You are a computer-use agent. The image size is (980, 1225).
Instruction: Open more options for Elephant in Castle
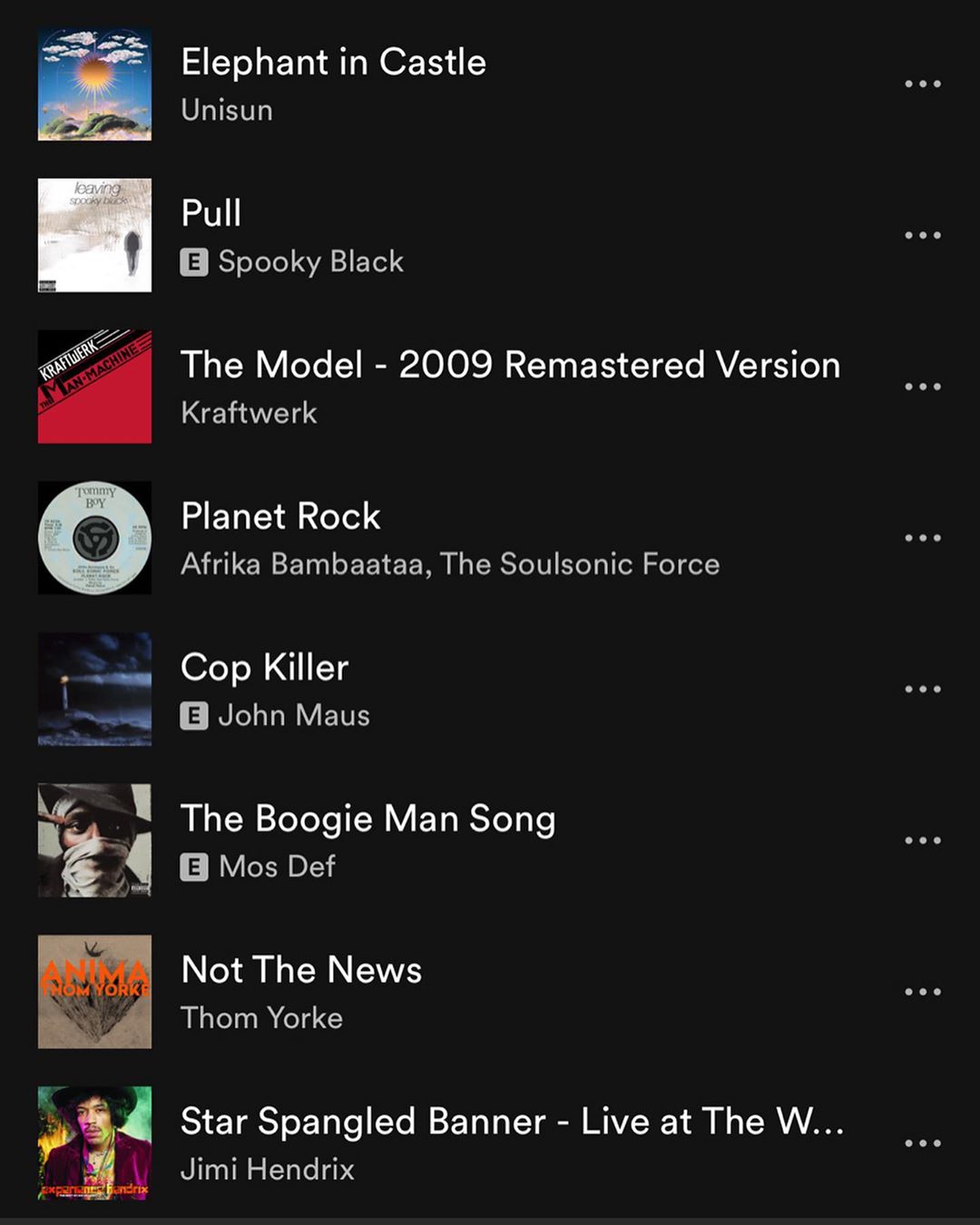tap(922, 84)
